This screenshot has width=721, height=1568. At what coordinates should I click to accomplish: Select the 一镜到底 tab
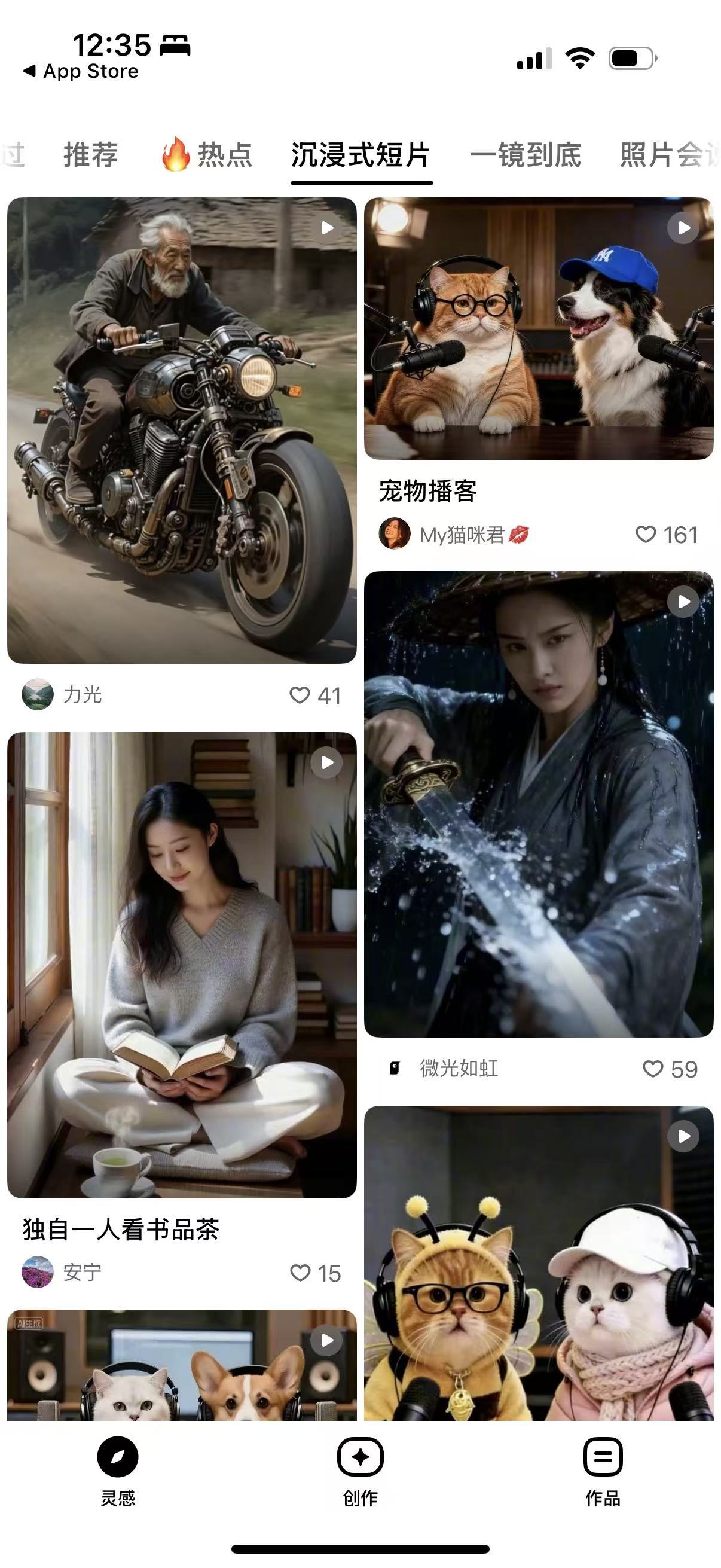point(525,155)
